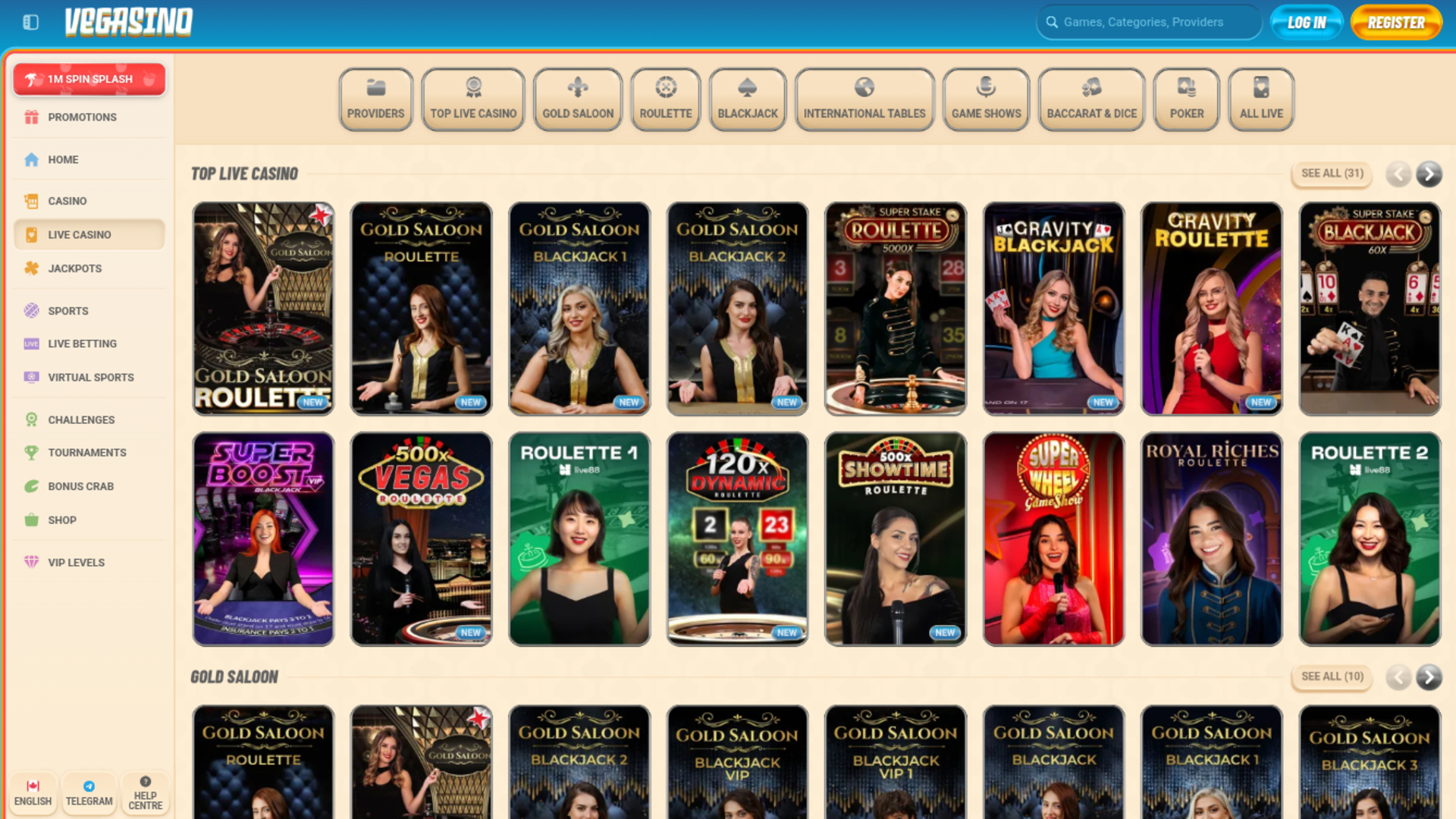See all 10 Gold Saloon games
Screen dimensions: 1456x819
pos(1332,676)
